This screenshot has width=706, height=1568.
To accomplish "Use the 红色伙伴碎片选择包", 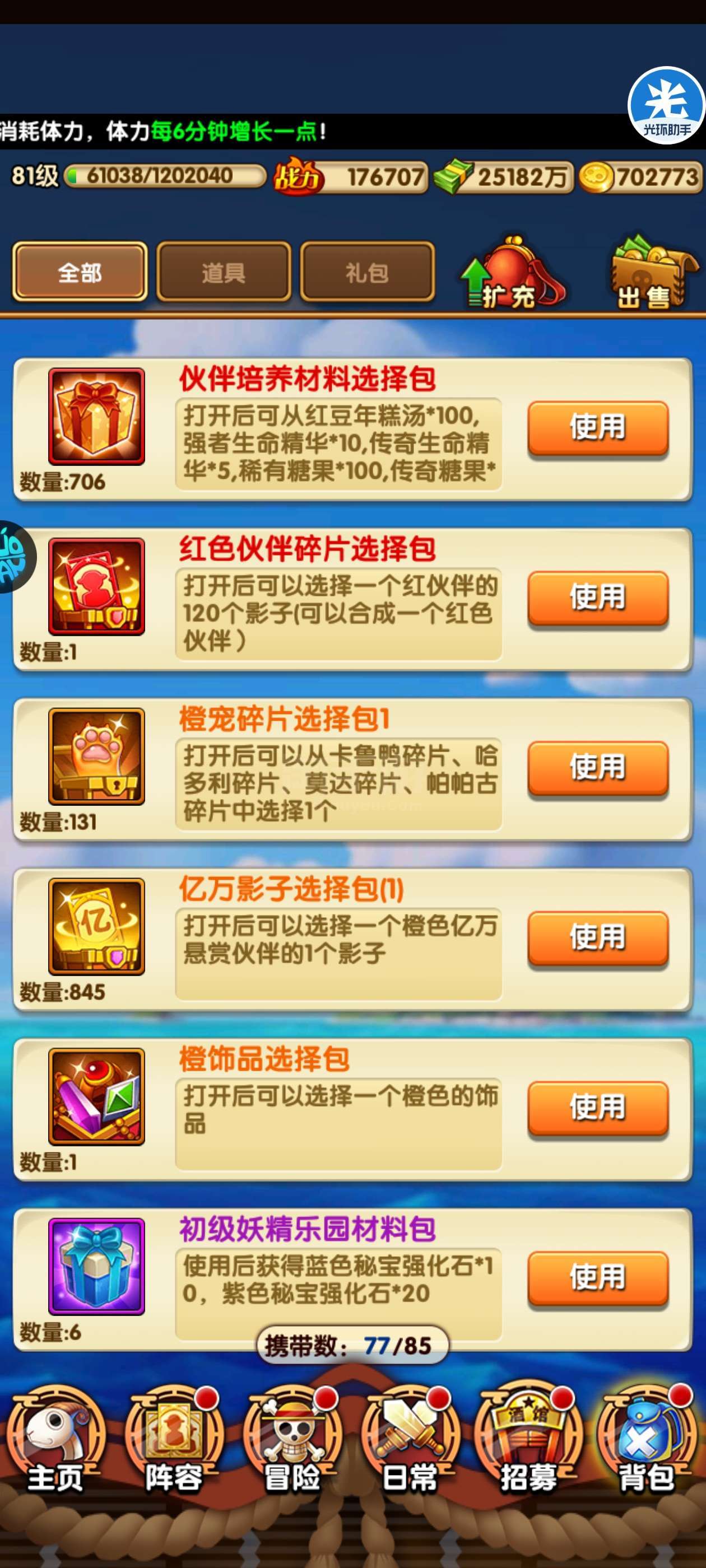I will 597,598.
